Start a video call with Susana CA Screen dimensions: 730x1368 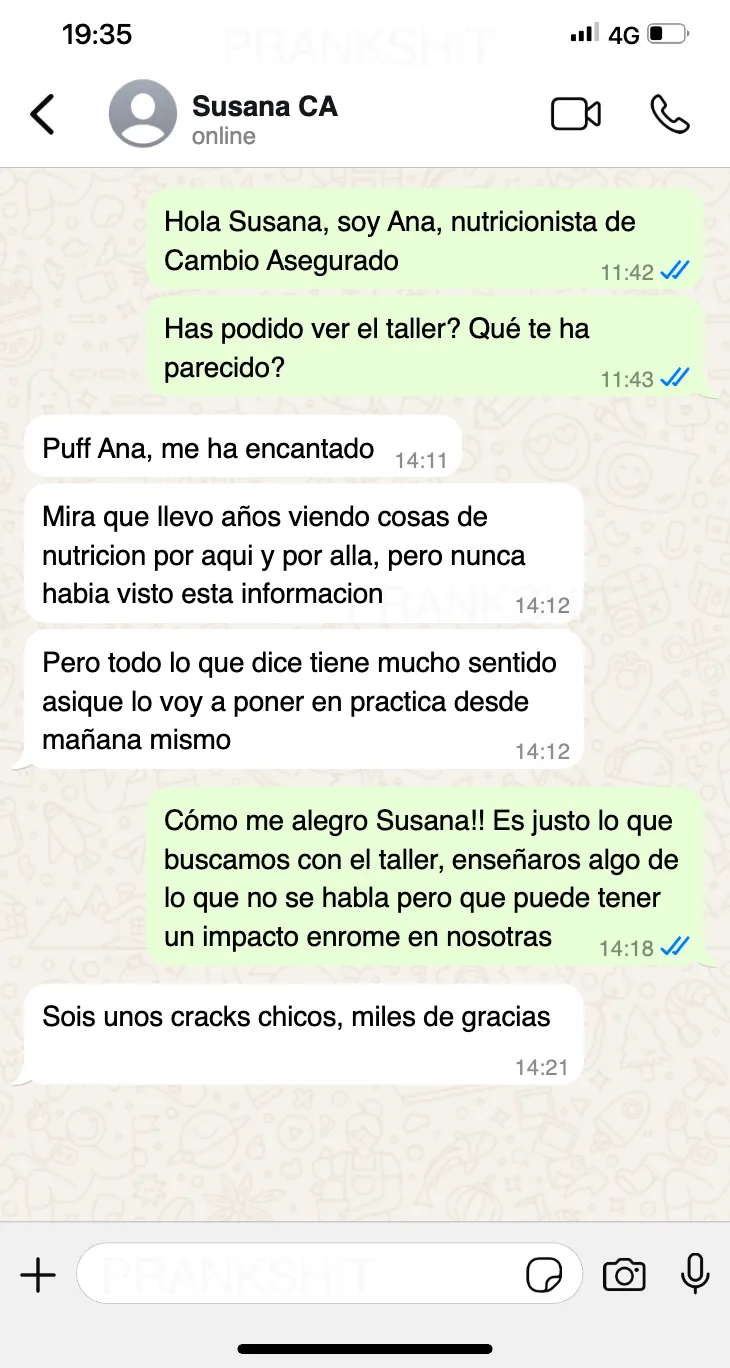pyautogui.click(x=576, y=114)
